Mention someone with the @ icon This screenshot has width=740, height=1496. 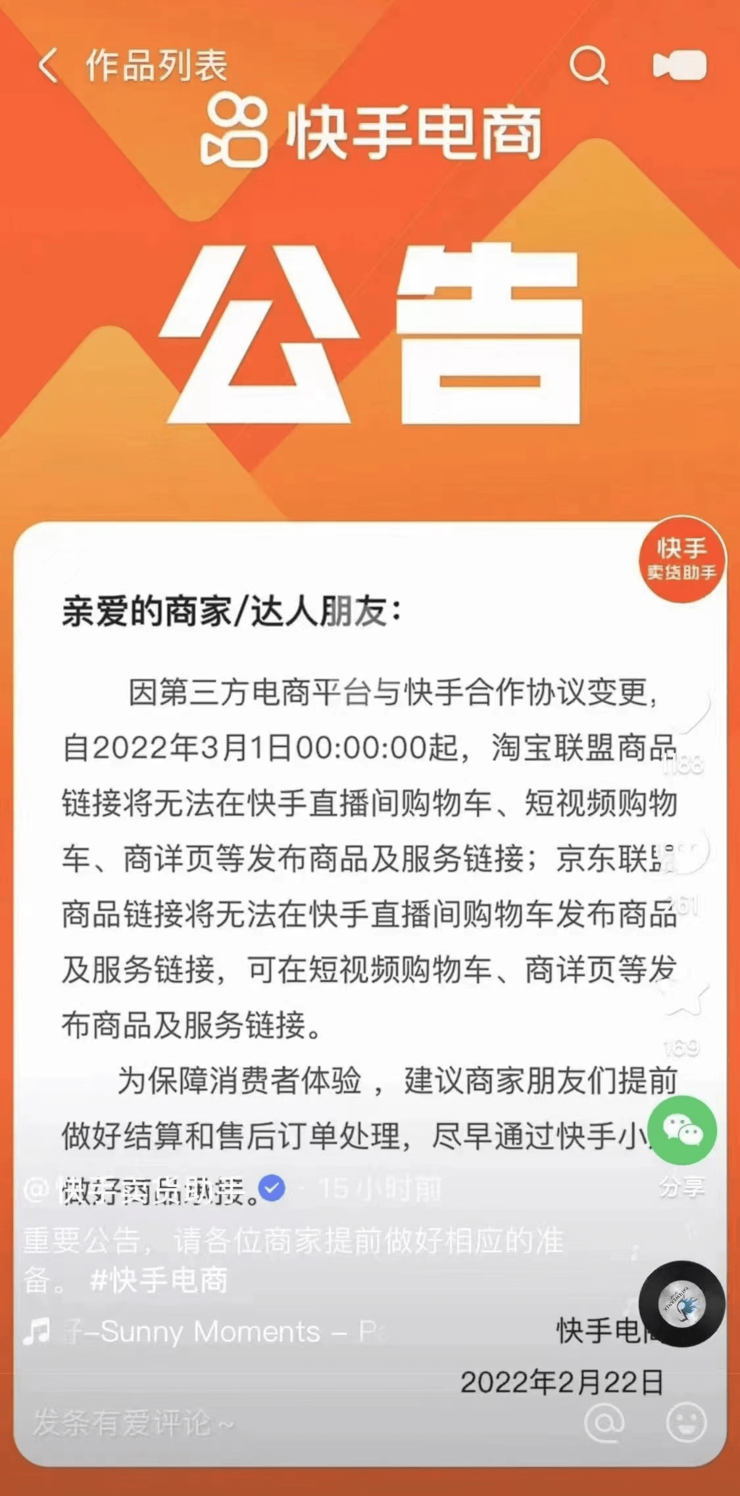click(x=603, y=1421)
